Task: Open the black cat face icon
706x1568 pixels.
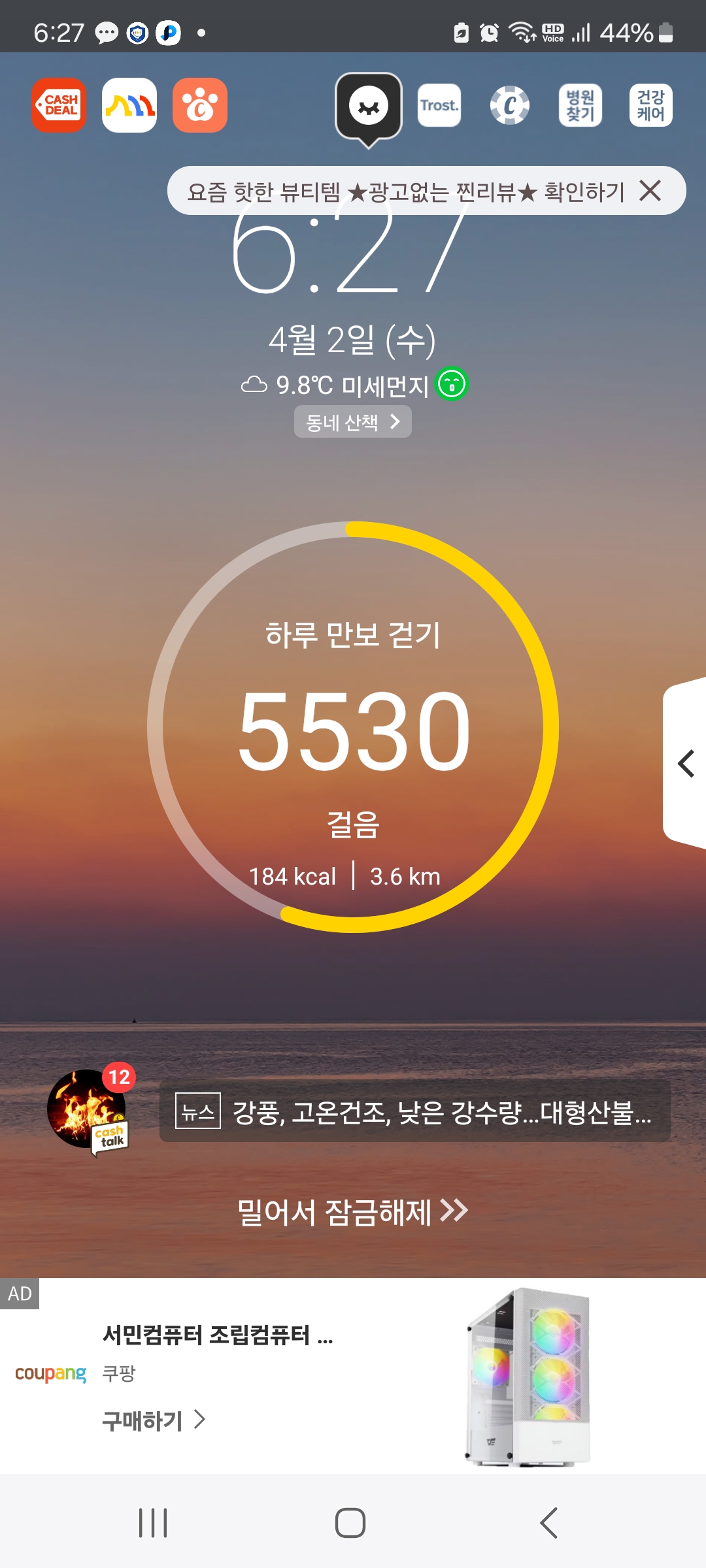Action: [x=369, y=106]
